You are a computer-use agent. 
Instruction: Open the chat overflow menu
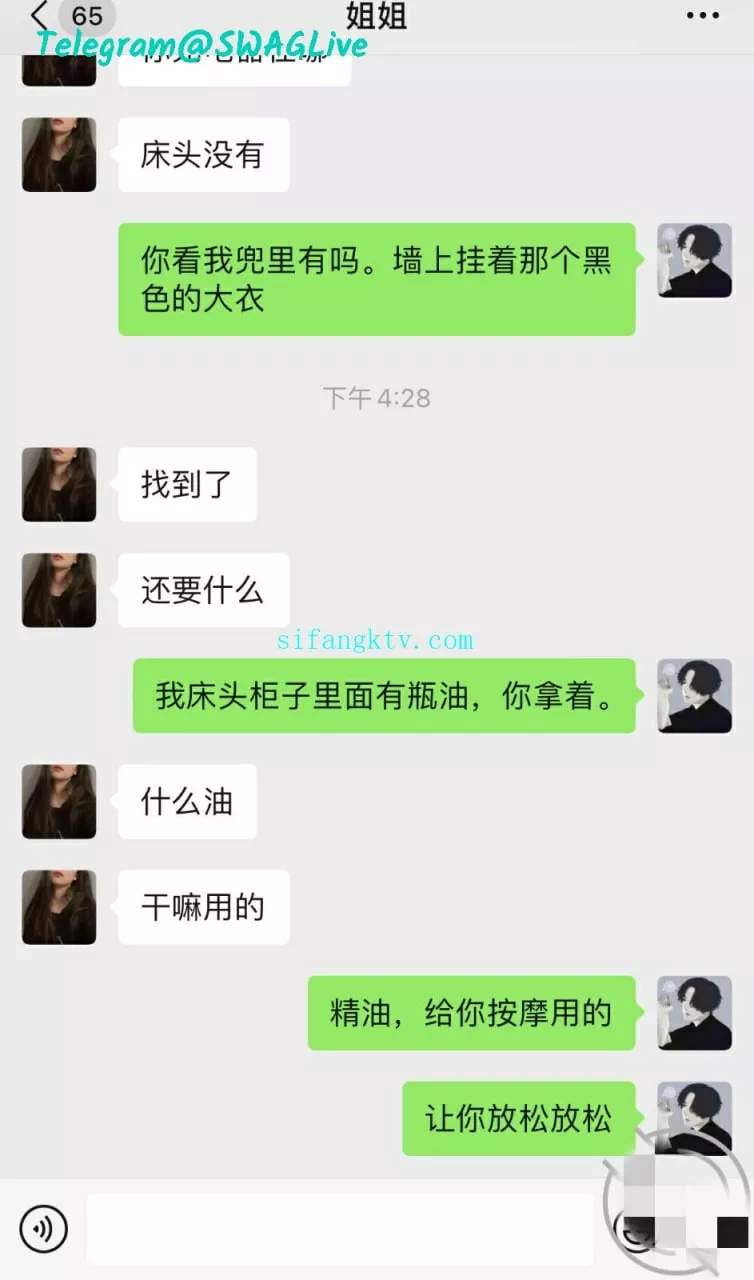click(702, 16)
